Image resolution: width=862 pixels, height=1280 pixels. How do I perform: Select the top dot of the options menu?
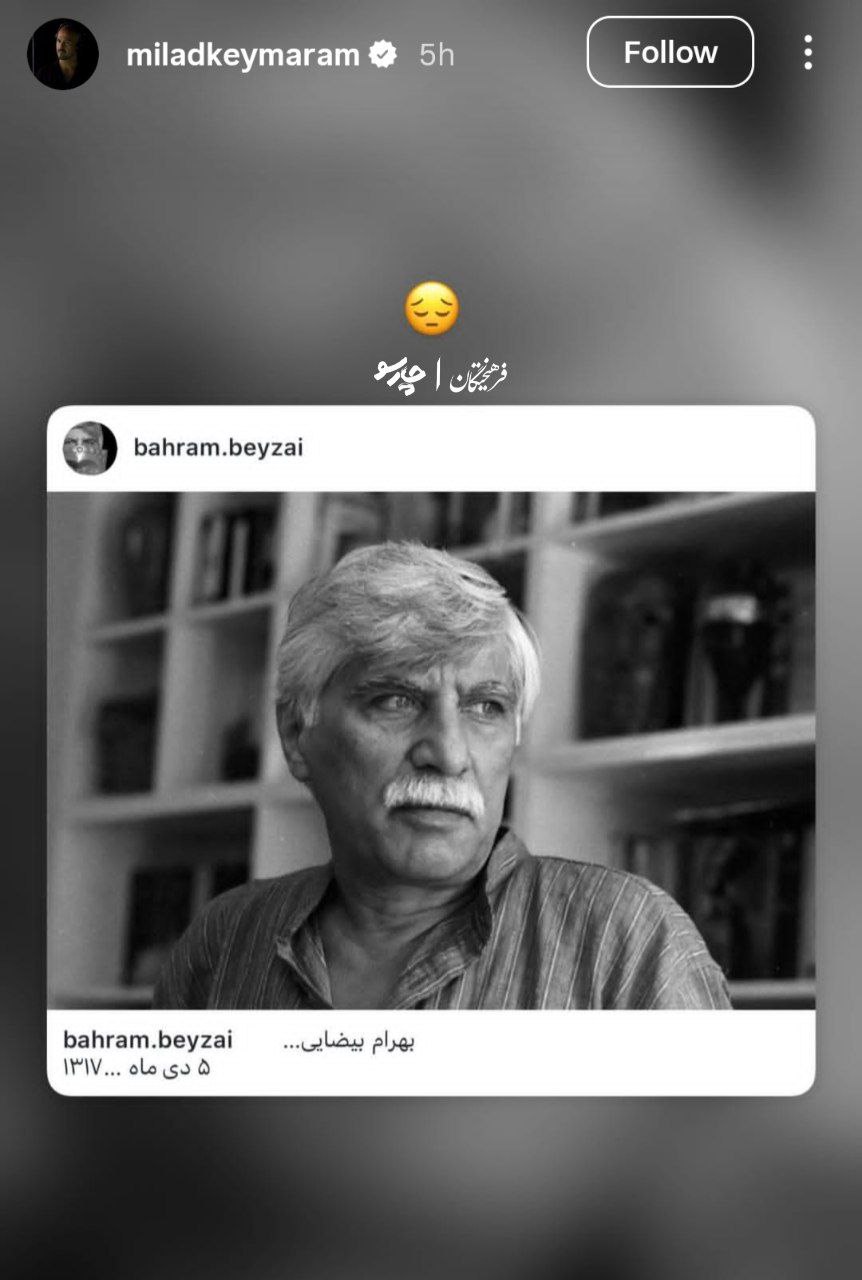click(x=810, y=40)
